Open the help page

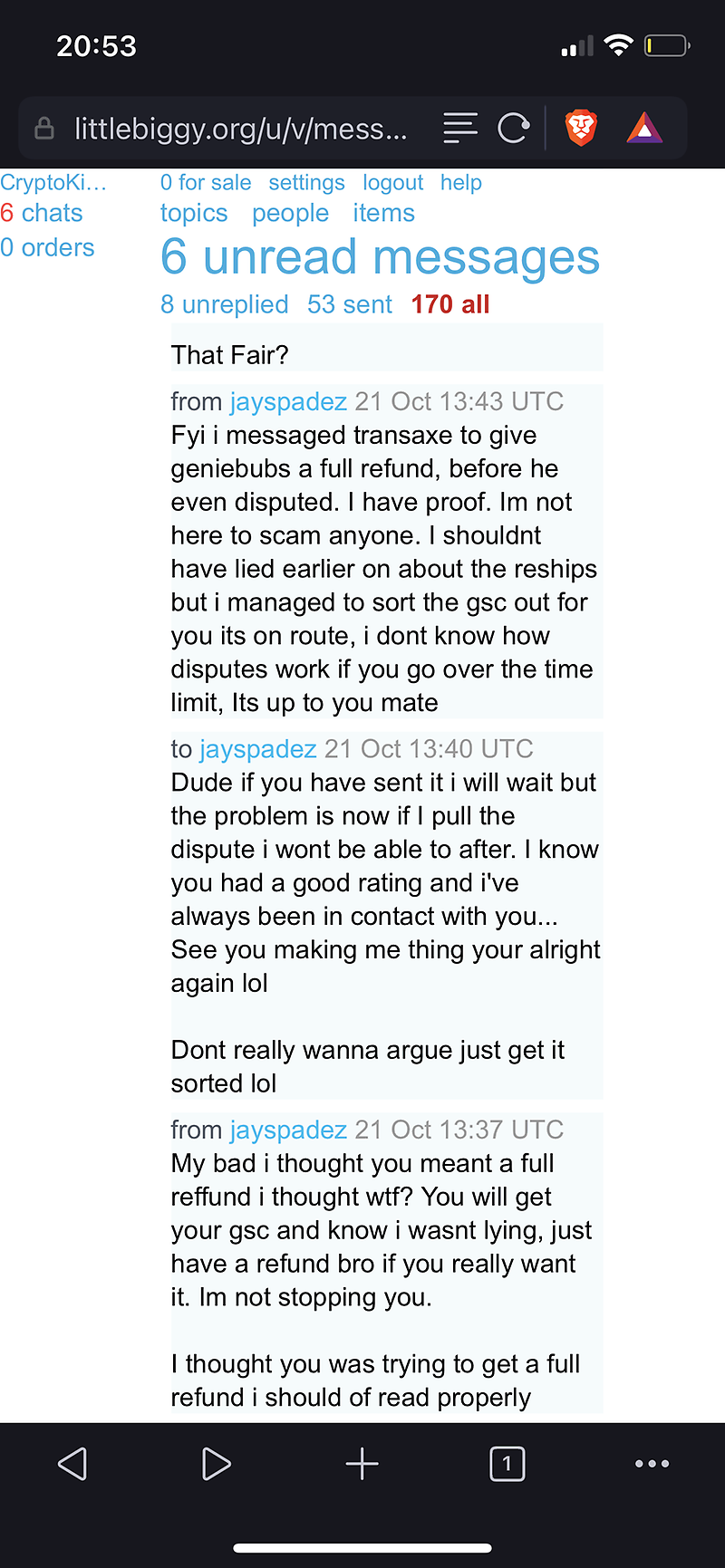click(460, 182)
